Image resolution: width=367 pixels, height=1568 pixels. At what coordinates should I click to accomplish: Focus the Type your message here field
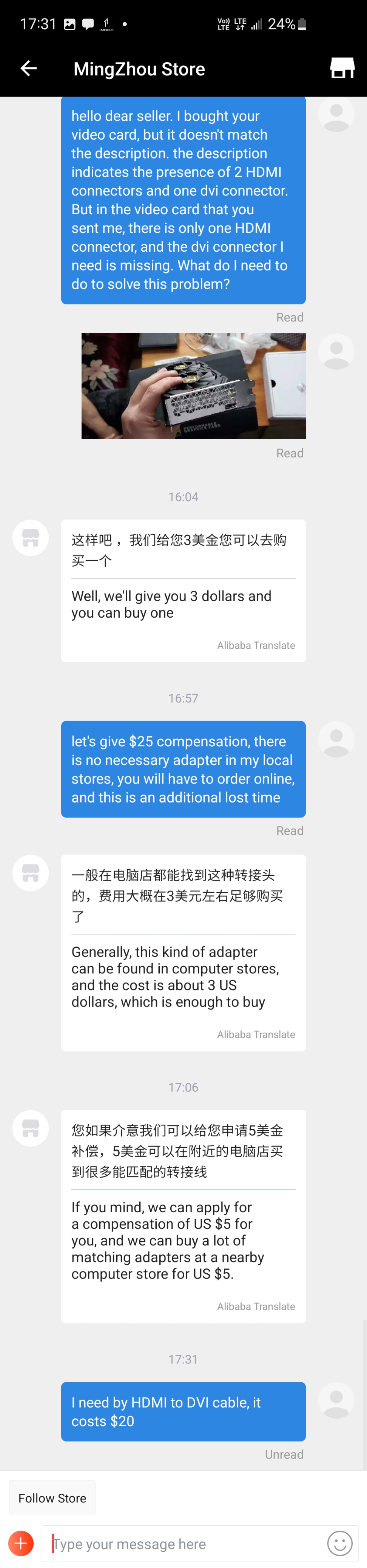(183, 1543)
